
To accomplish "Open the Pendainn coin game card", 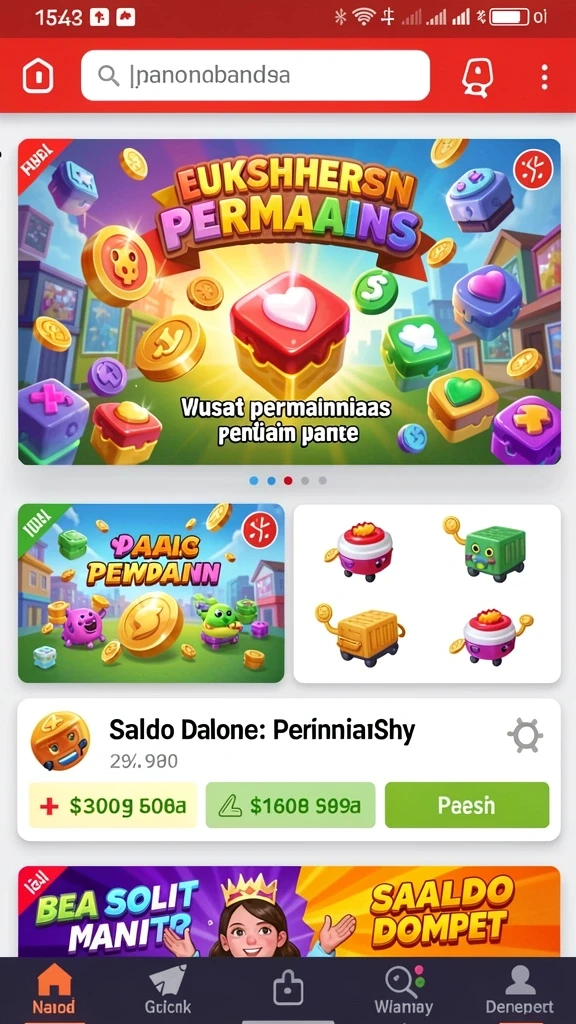I will [151, 593].
